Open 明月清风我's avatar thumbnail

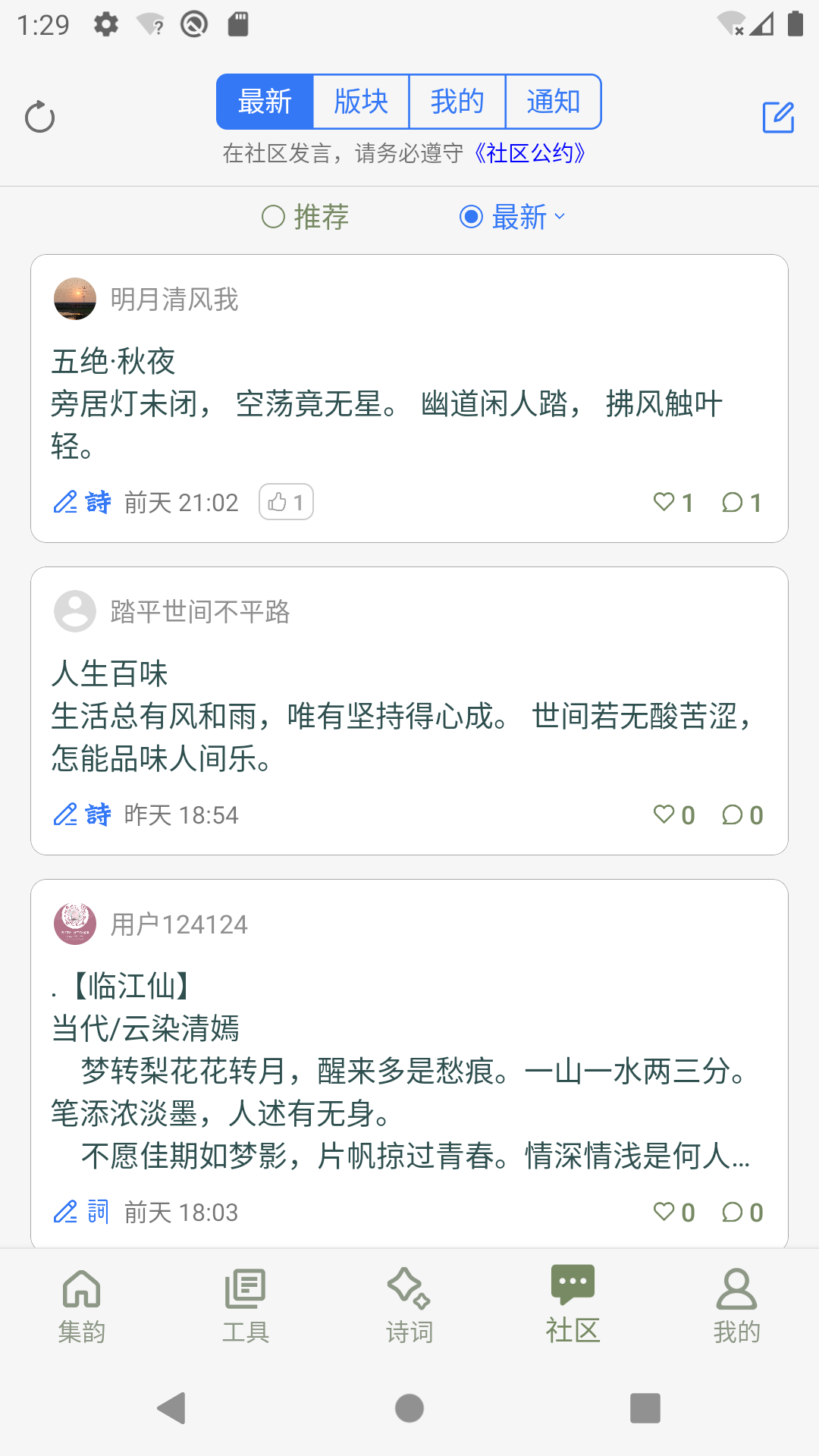click(74, 299)
